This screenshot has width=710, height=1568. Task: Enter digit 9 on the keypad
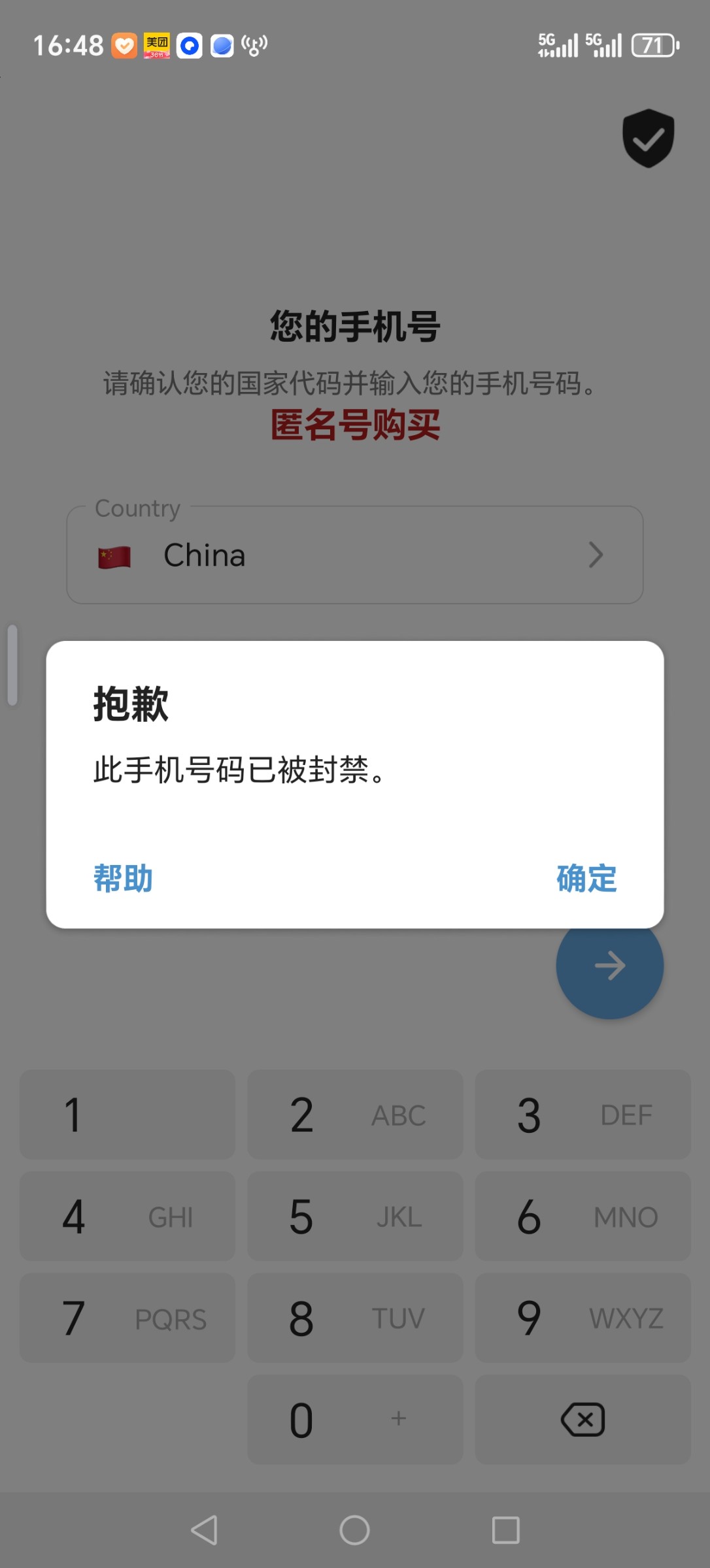coord(583,1318)
